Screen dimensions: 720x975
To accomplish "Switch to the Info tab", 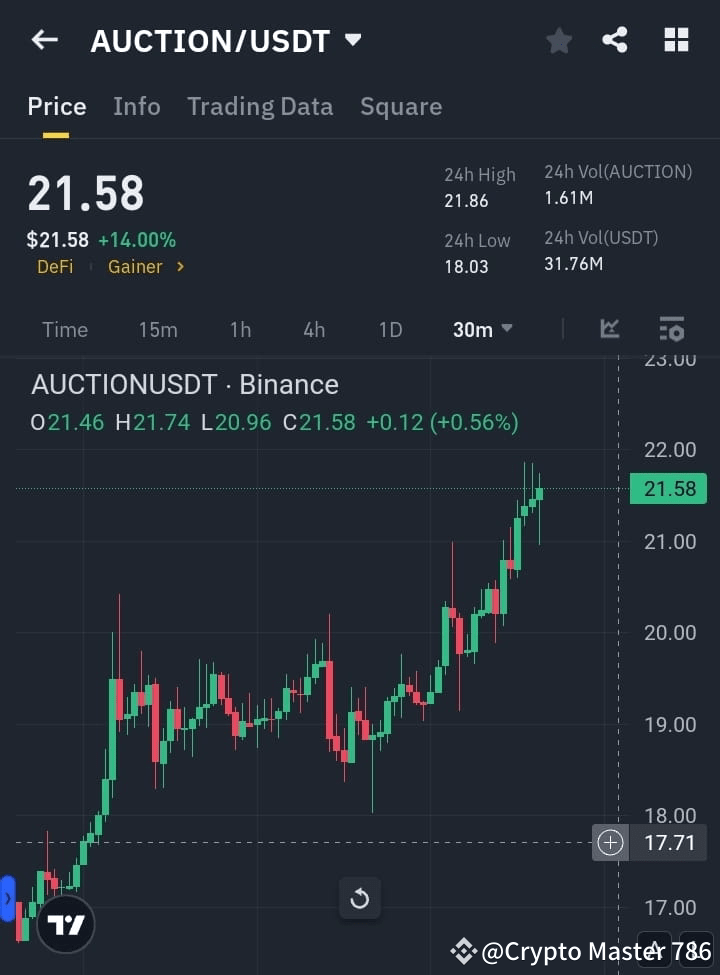I will point(137,106).
